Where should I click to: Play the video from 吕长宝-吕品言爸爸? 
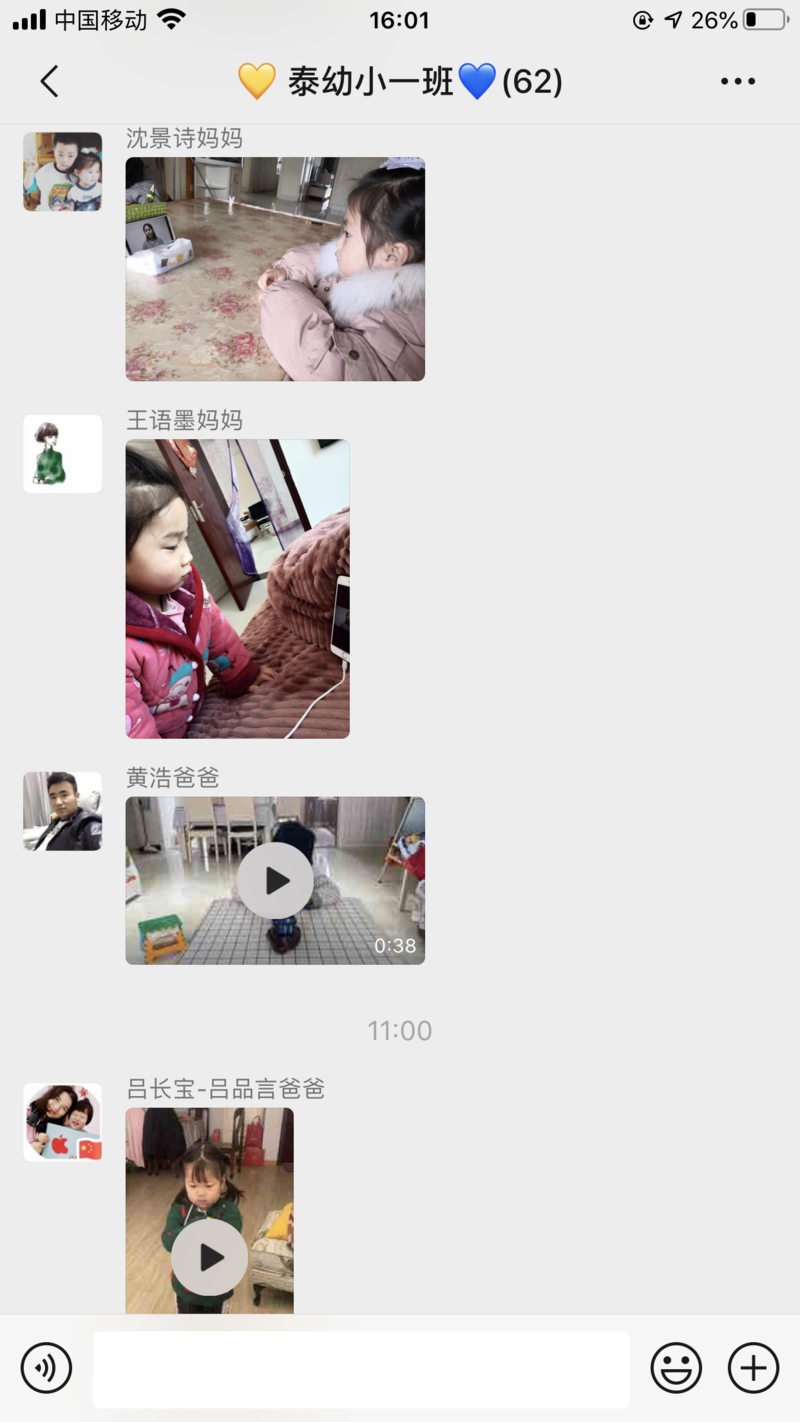coord(210,1256)
